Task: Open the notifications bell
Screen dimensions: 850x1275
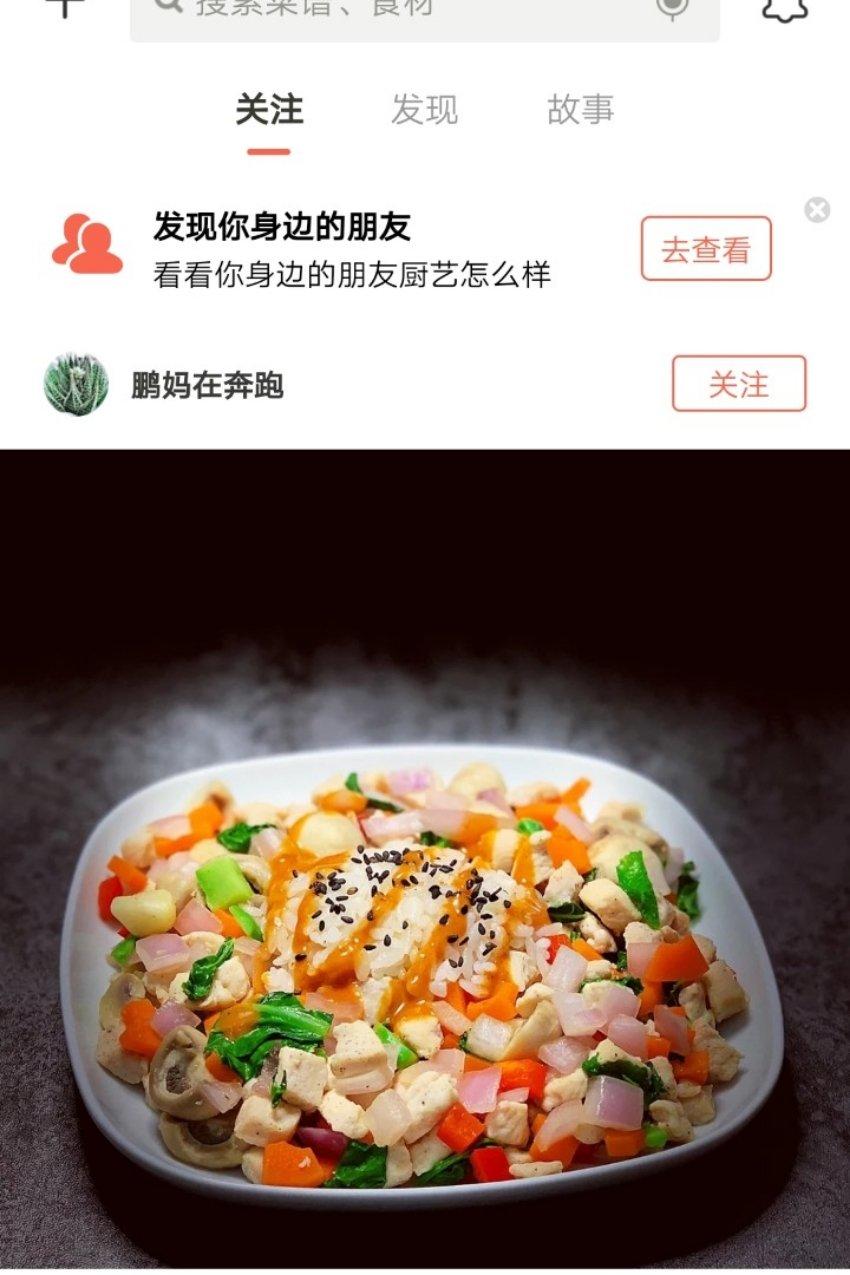Action: [x=784, y=8]
